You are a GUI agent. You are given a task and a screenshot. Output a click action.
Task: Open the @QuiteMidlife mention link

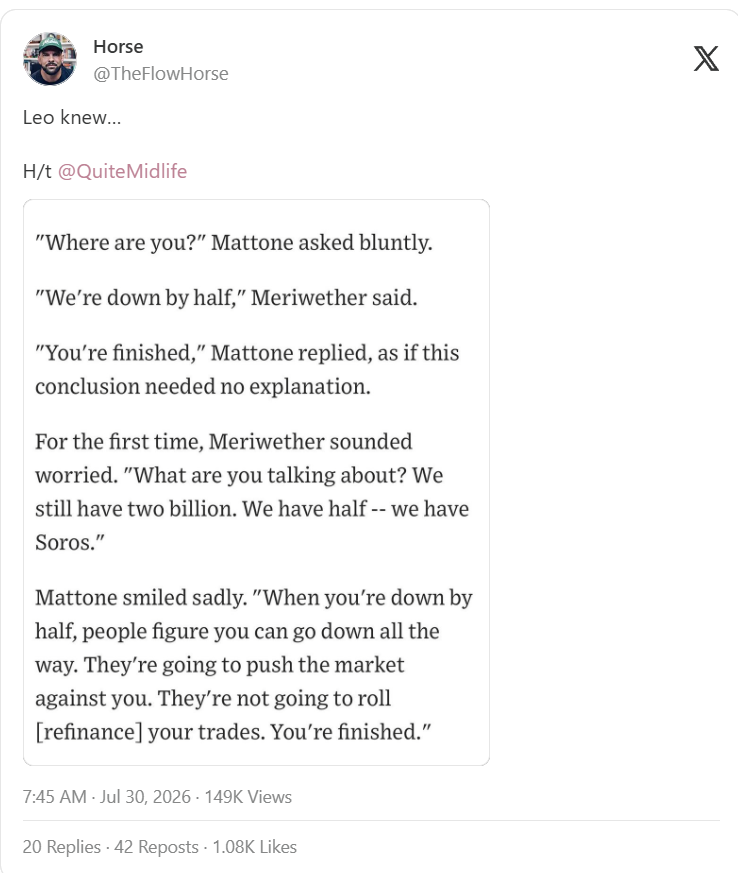(x=122, y=171)
